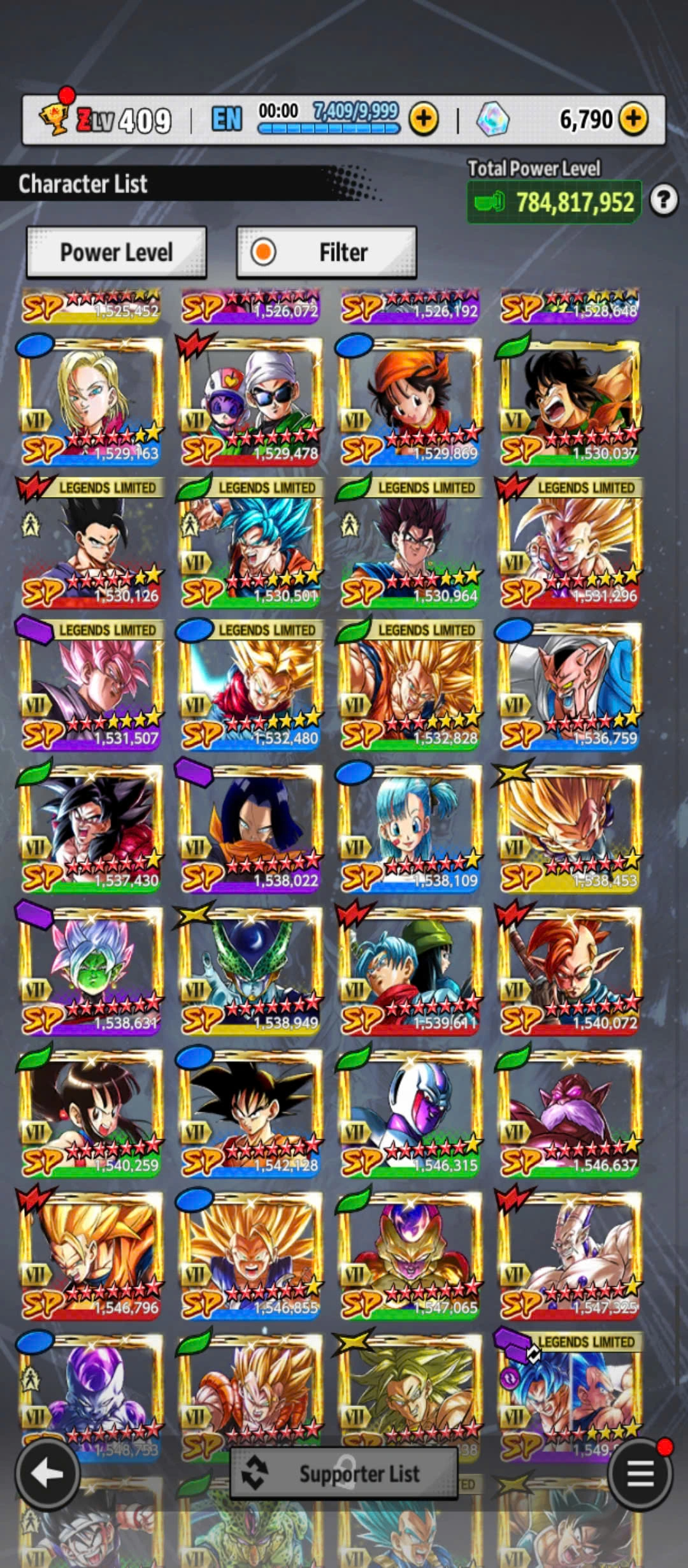Select the character with power 1,547,065
The width and height of the screenshot is (688, 1568).
click(x=410, y=1254)
